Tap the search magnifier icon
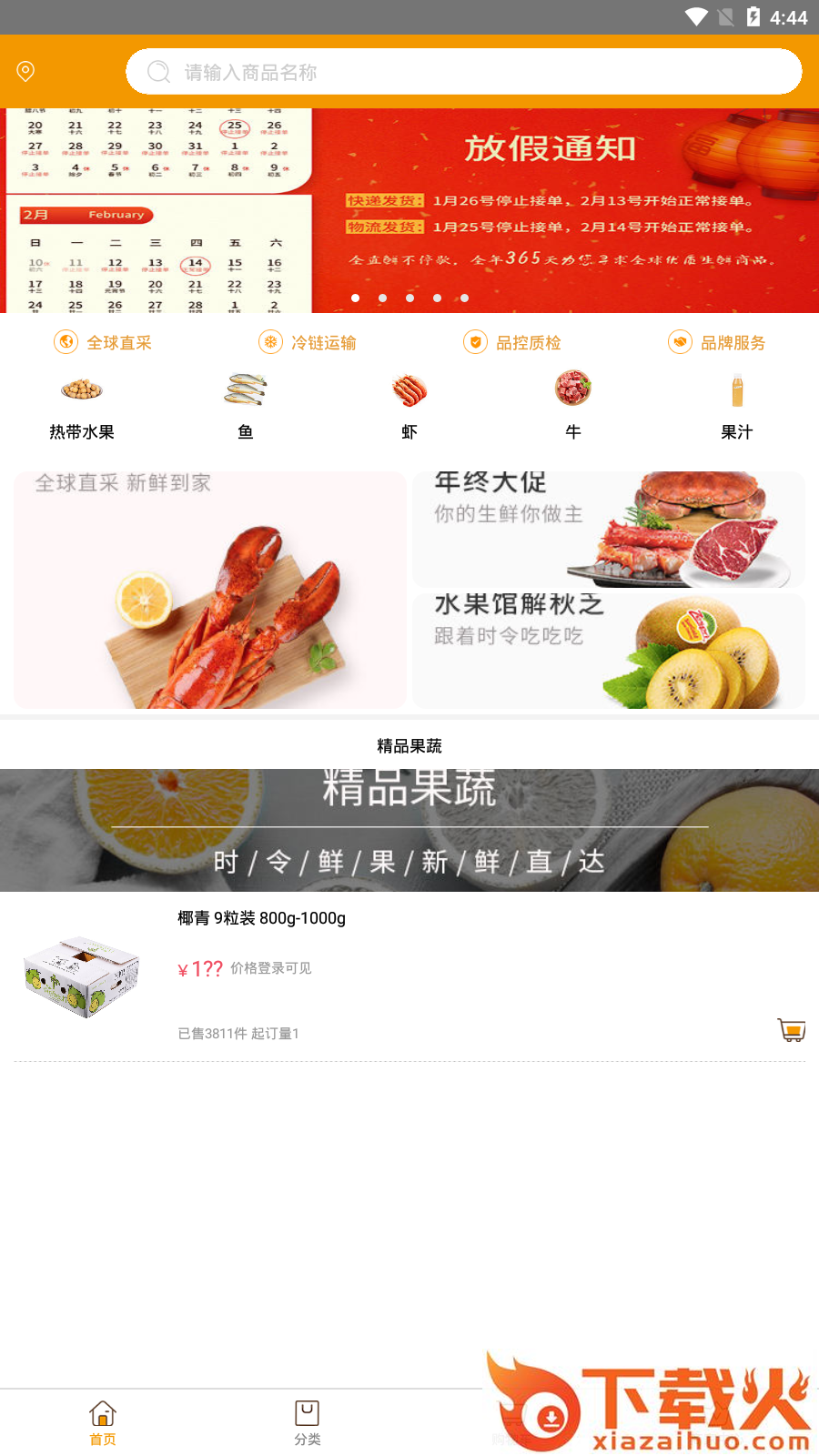 (x=158, y=71)
